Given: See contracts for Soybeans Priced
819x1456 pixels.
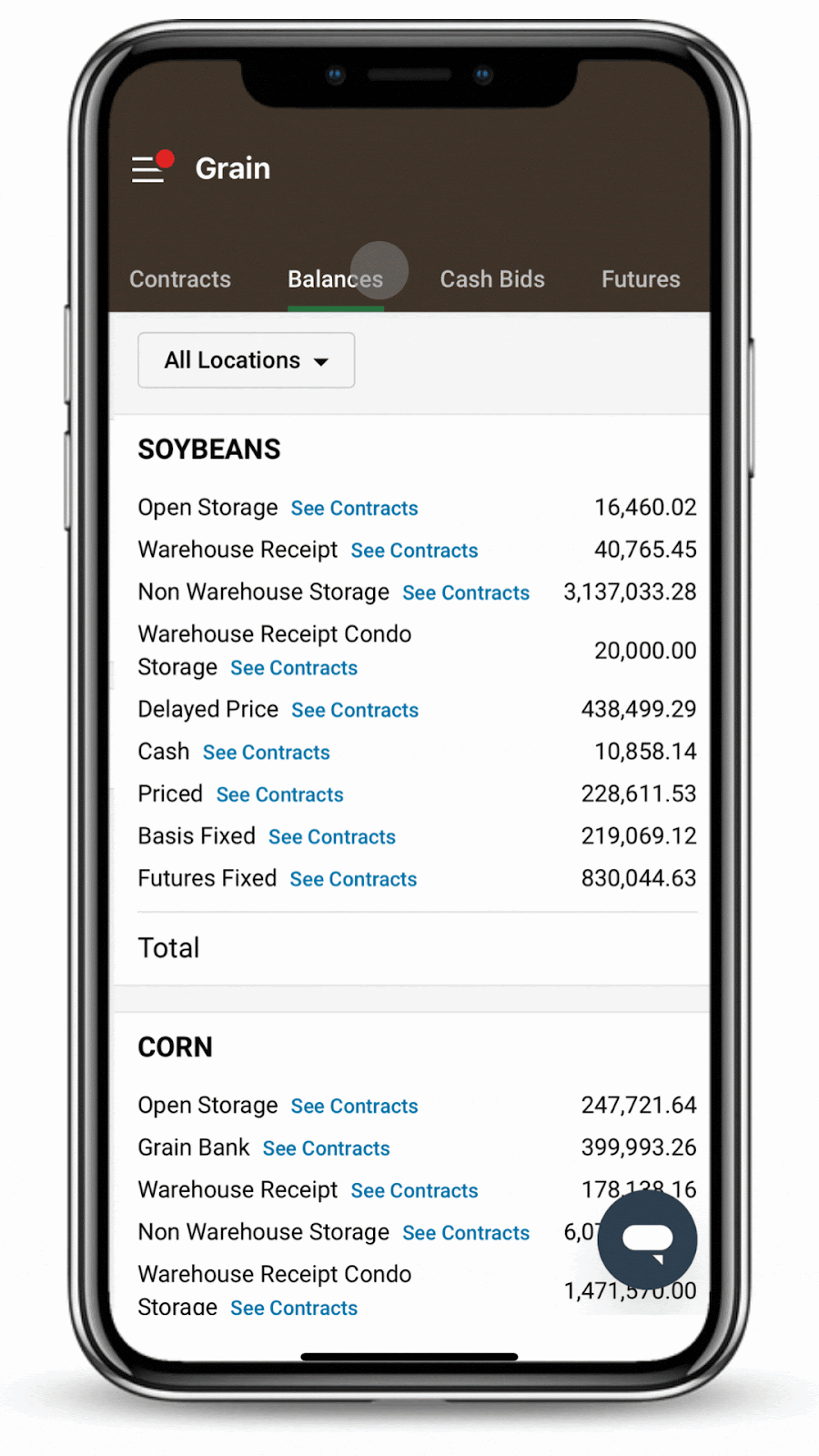Looking at the screenshot, I should coord(279,795).
